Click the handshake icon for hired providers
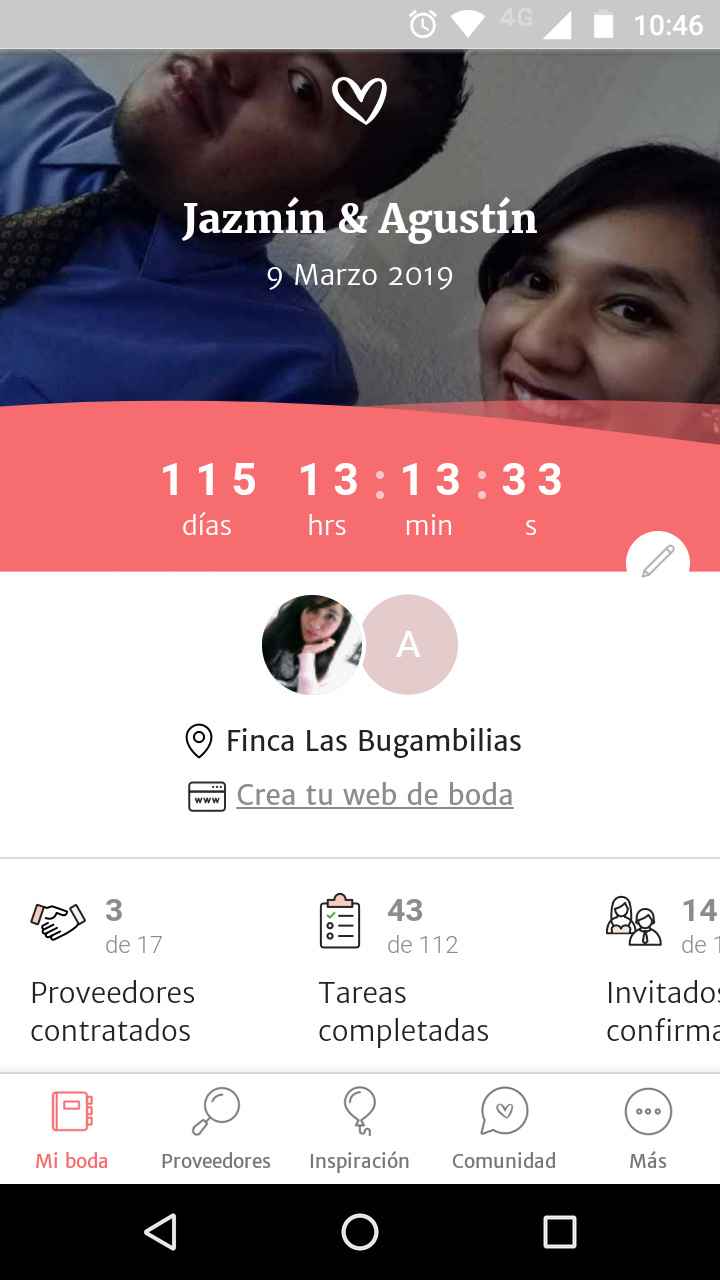 coord(57,920)
